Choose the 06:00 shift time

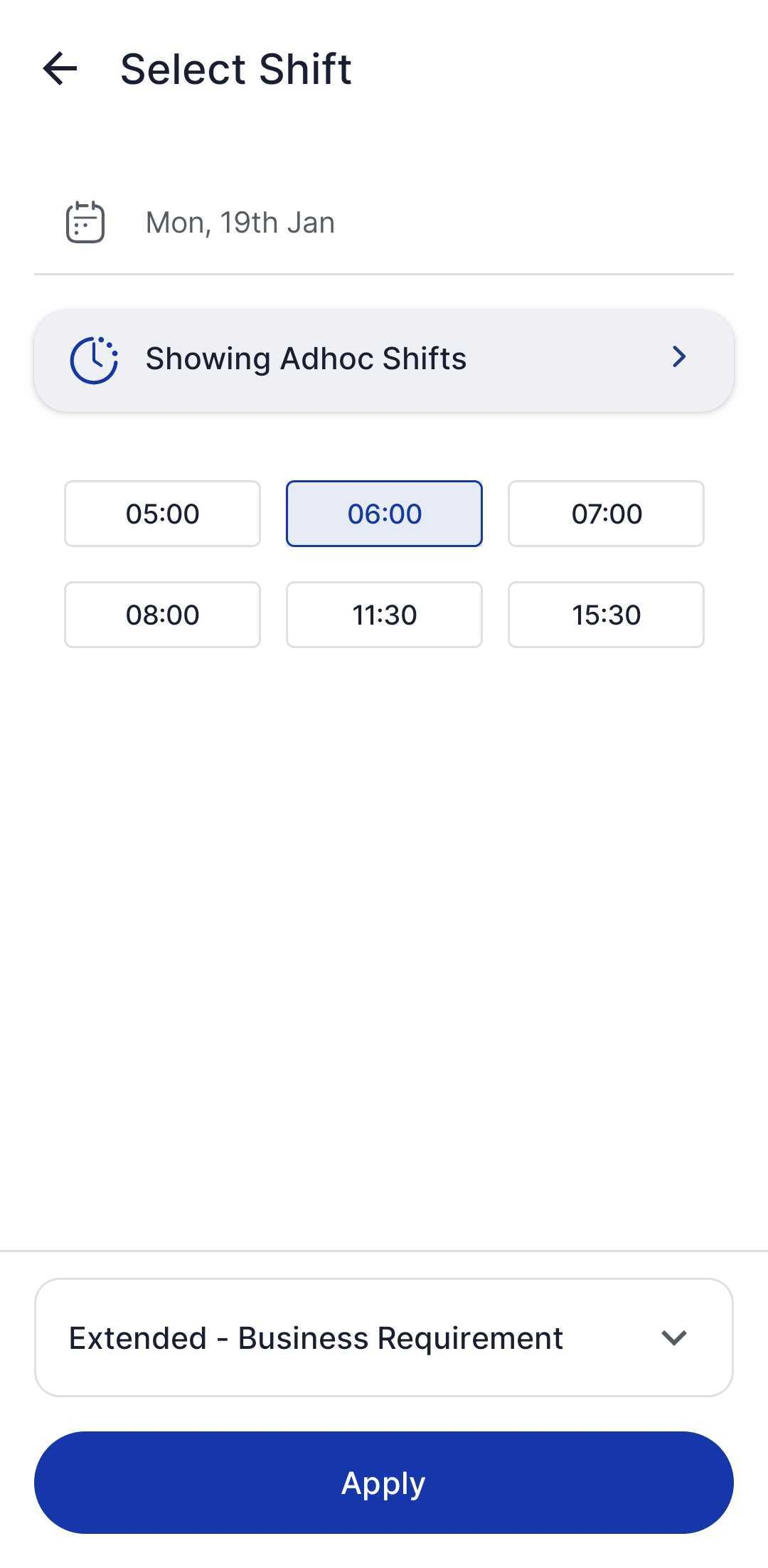384,514
